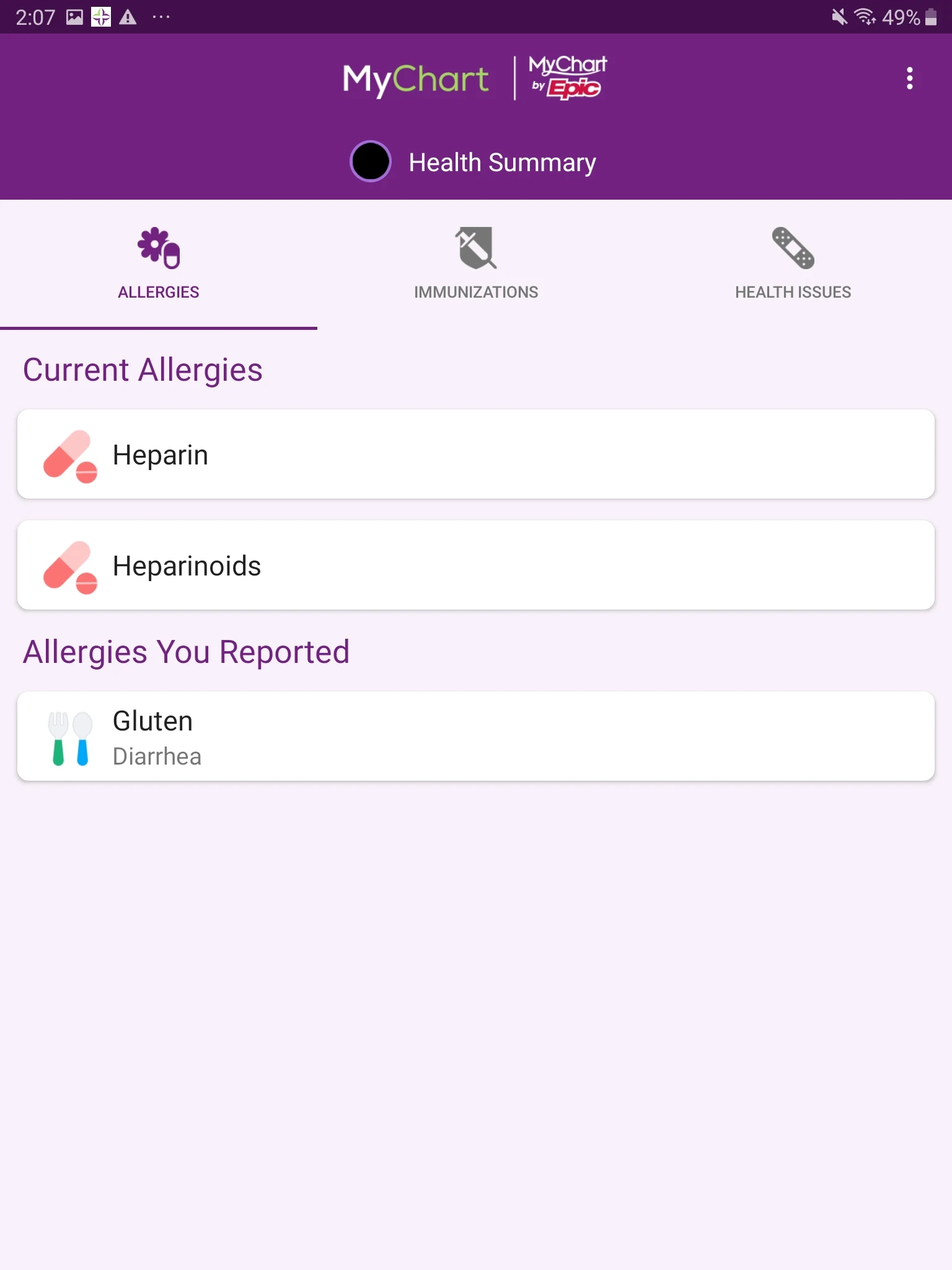Click the Health Summary title

[x=501, y=162]
